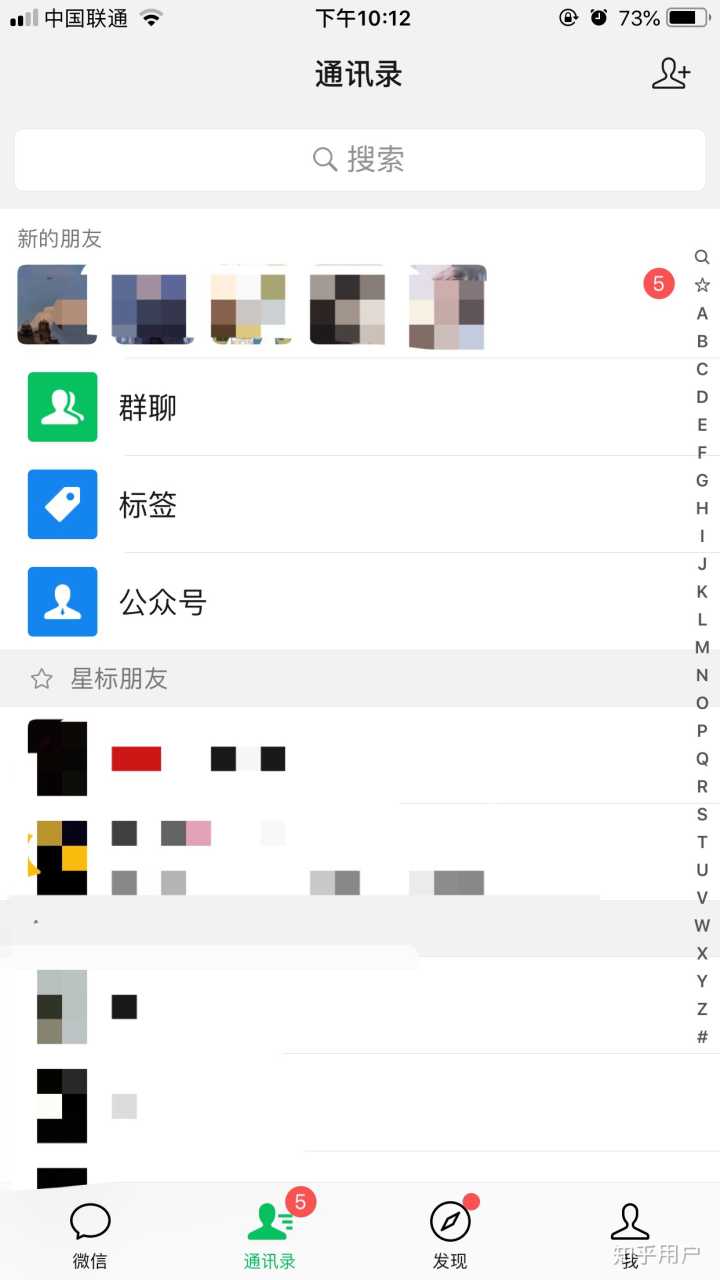Open the 搜索 search box

coord(360,159)
